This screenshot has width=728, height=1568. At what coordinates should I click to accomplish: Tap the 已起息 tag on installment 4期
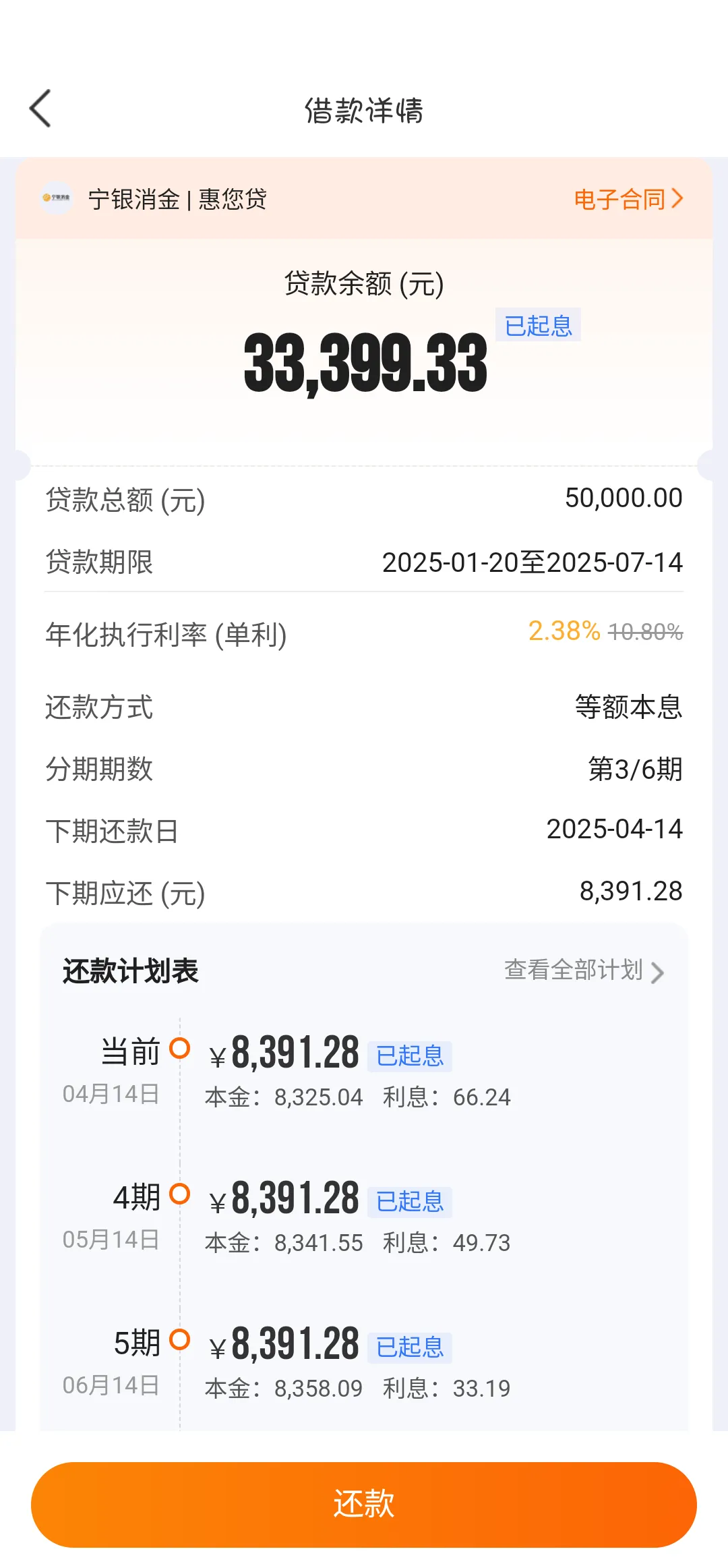[x=409, y=1202]
